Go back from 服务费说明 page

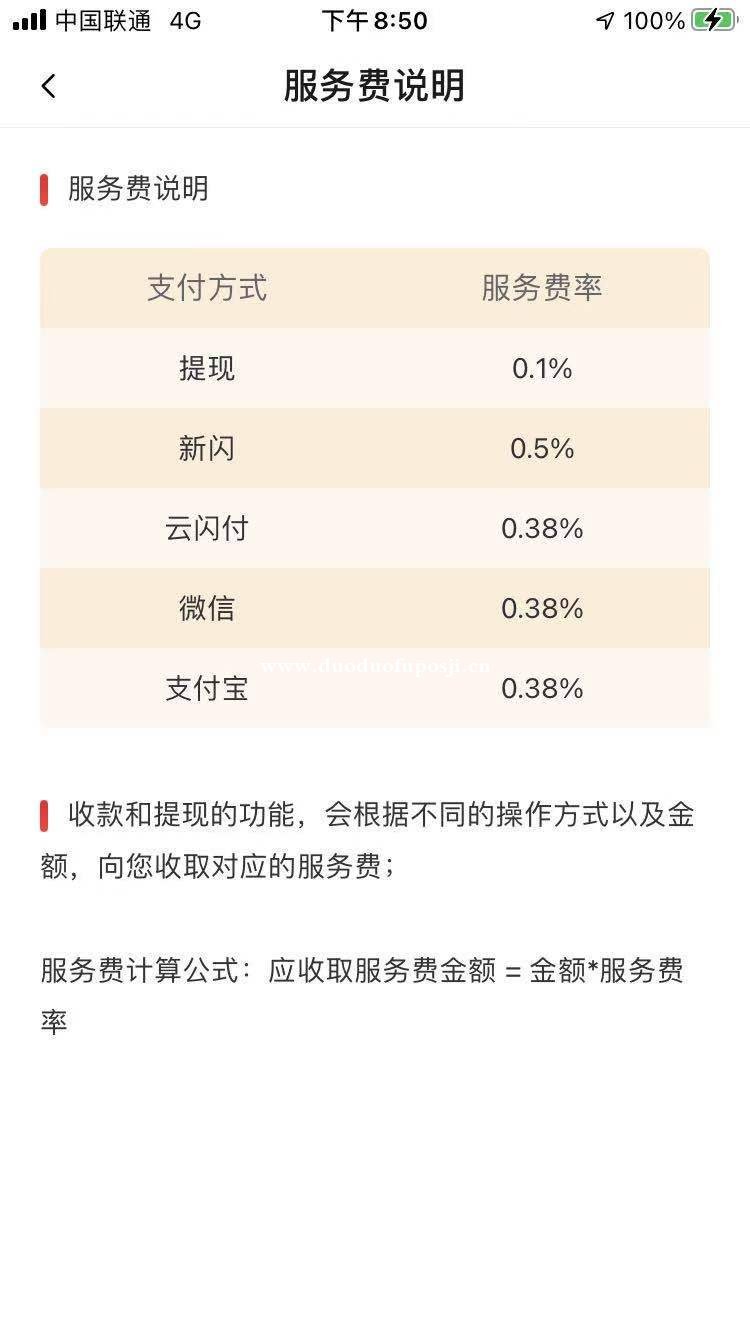click(48, 86)
